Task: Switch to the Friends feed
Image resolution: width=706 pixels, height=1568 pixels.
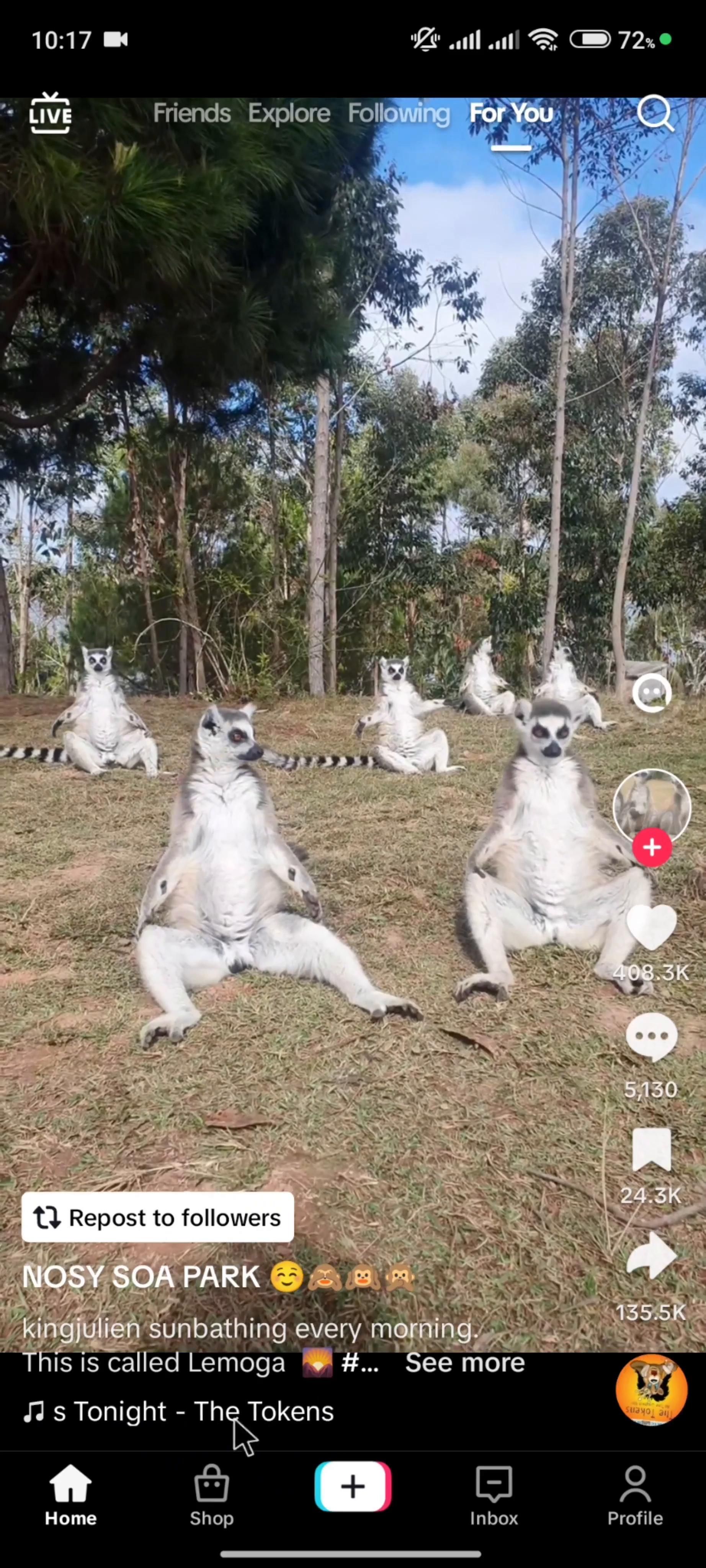Action: click(x=192, y=113)
